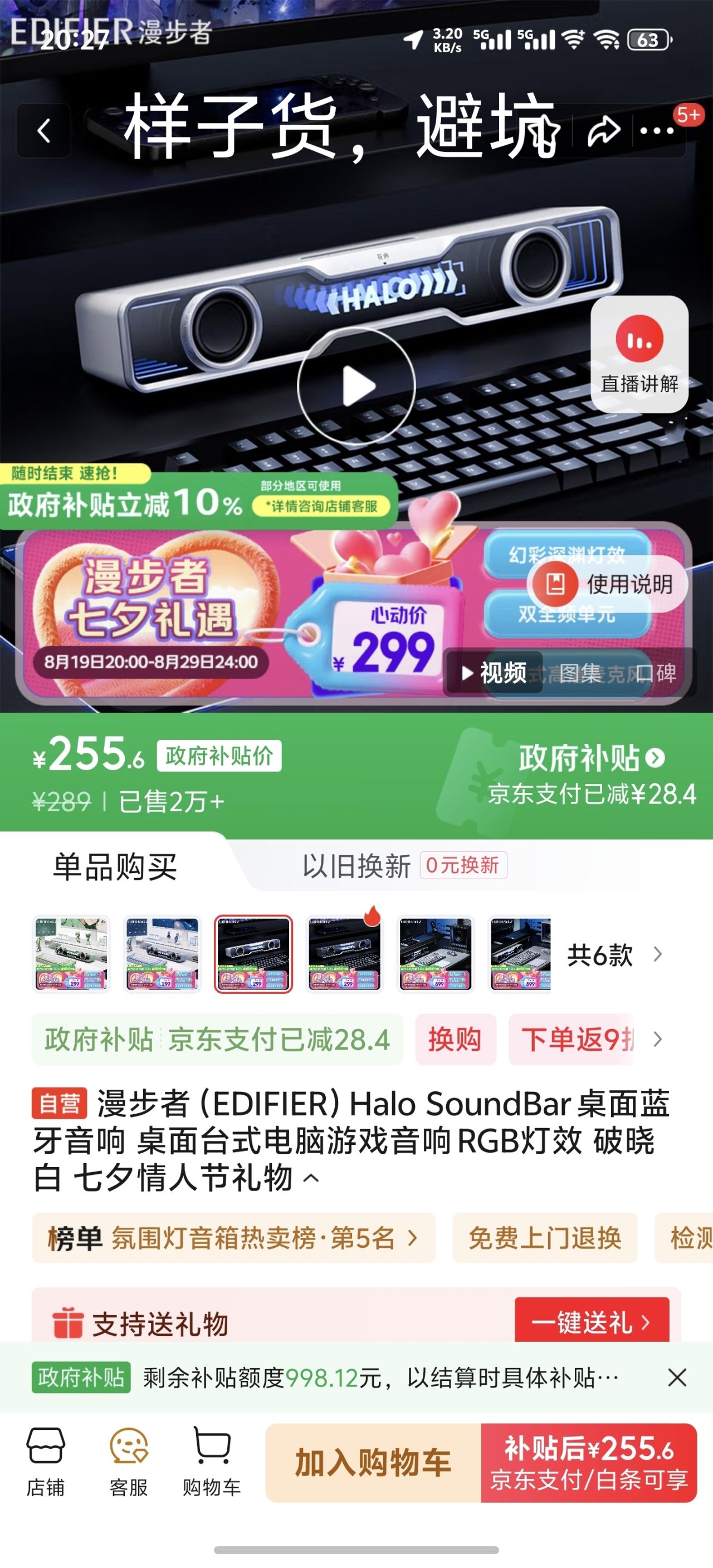This screenshot has width=713, height=1568.
Task: Open the 政府补贴 subsidy details
Action: coord(590,758)
